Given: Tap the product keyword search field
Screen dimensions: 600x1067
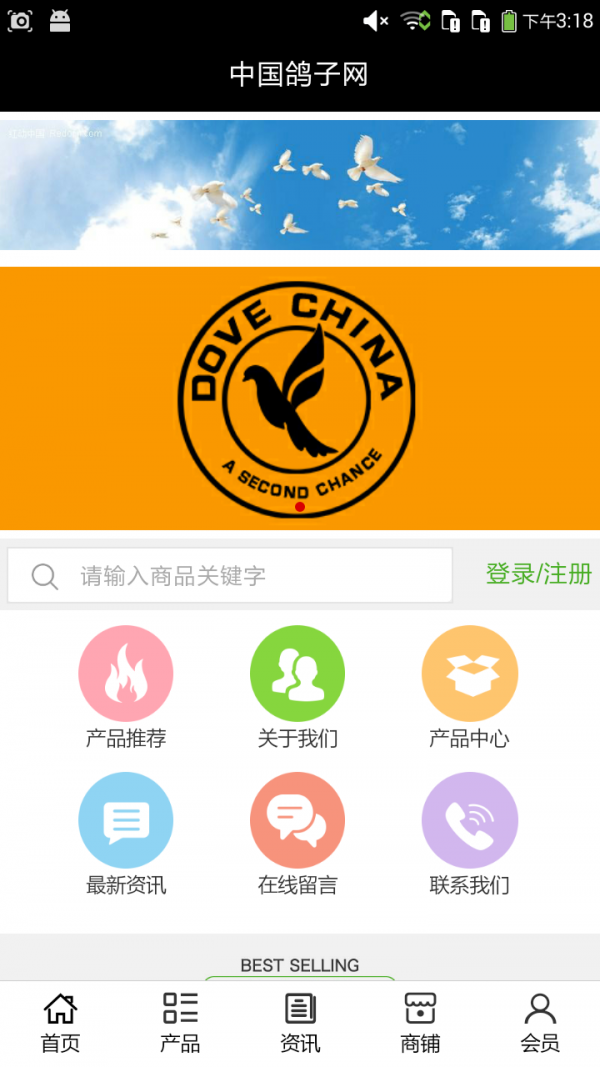Looking at the screenshot, I should [230, 575].
